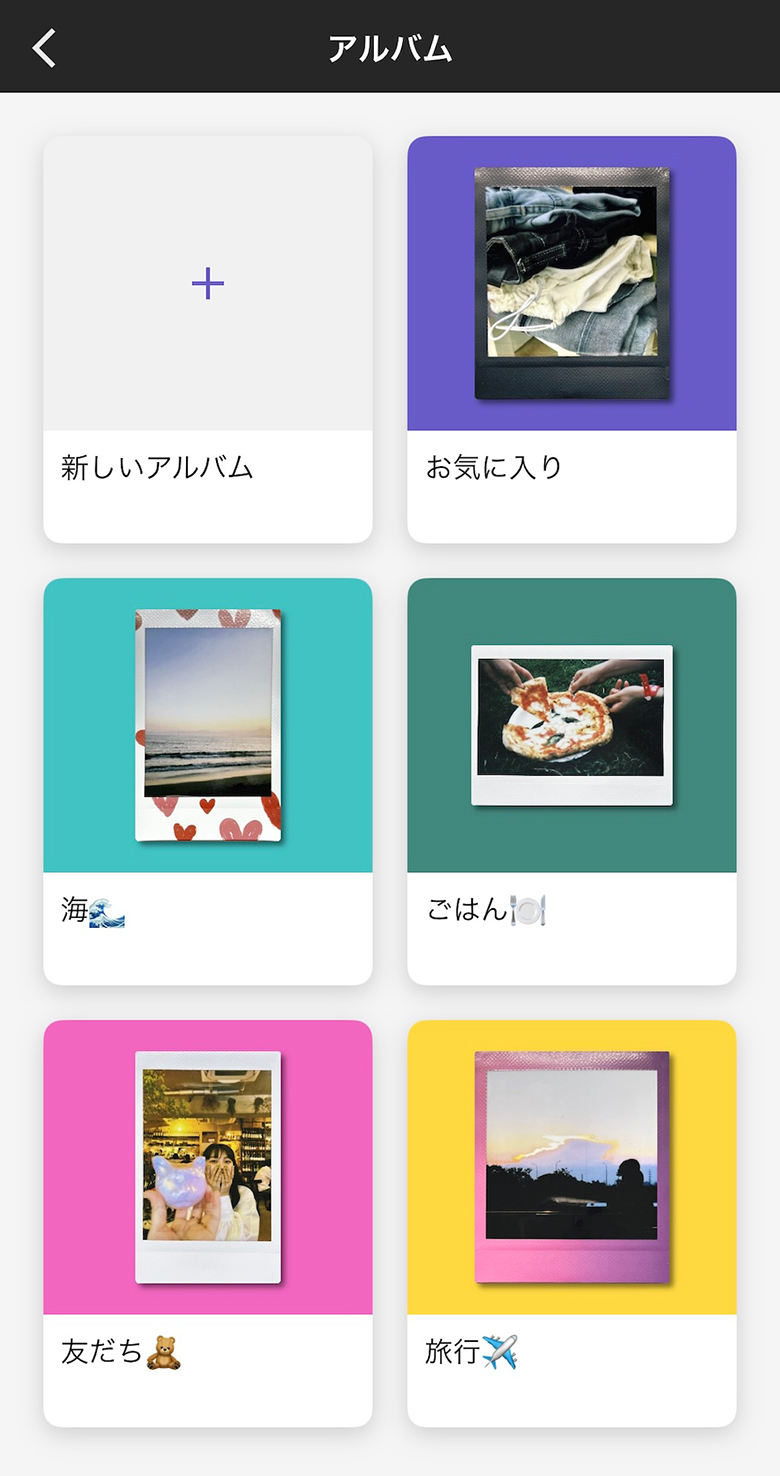Screen dimensions: 780x1476
Task: Go back from the アルバム screen
Action: 45,47
